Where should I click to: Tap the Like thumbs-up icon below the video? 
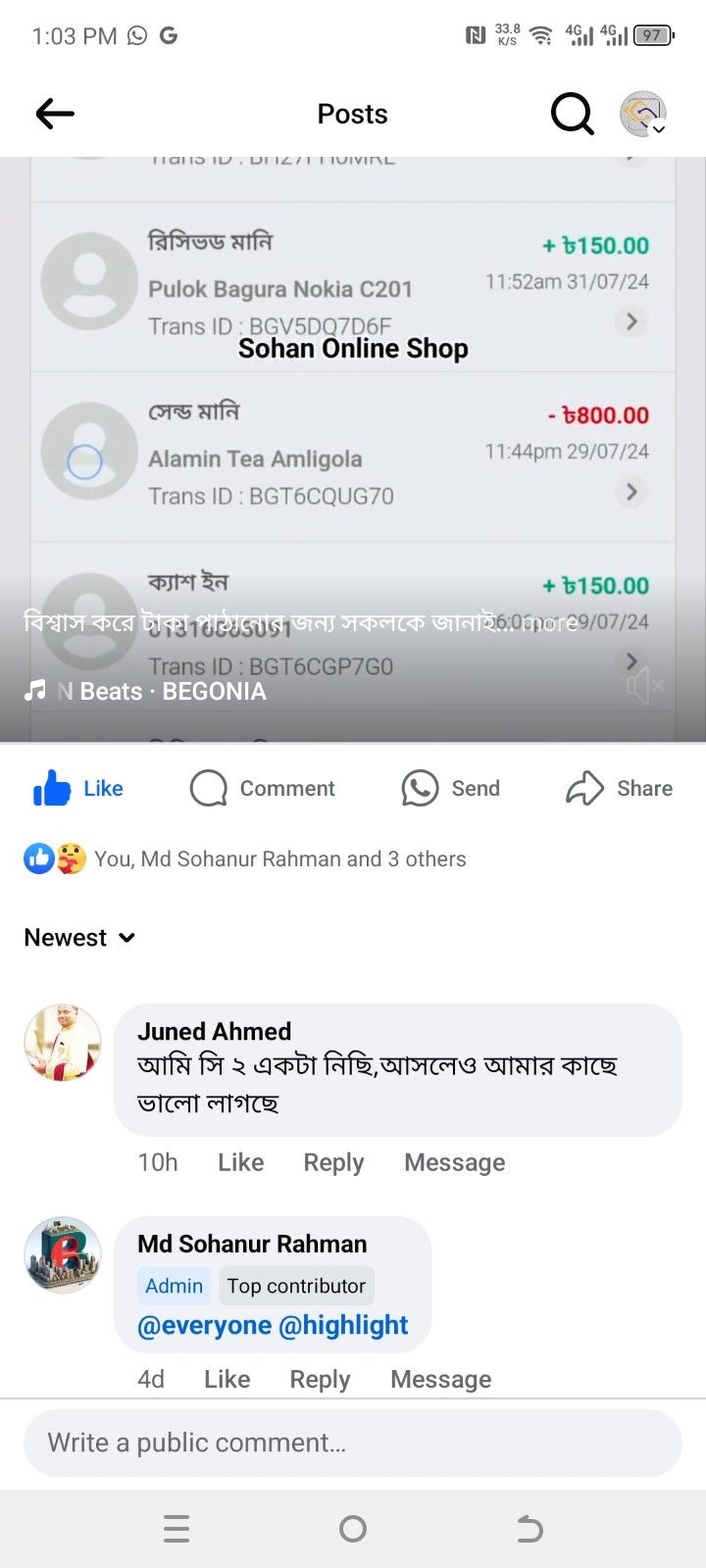click(55, 788)
